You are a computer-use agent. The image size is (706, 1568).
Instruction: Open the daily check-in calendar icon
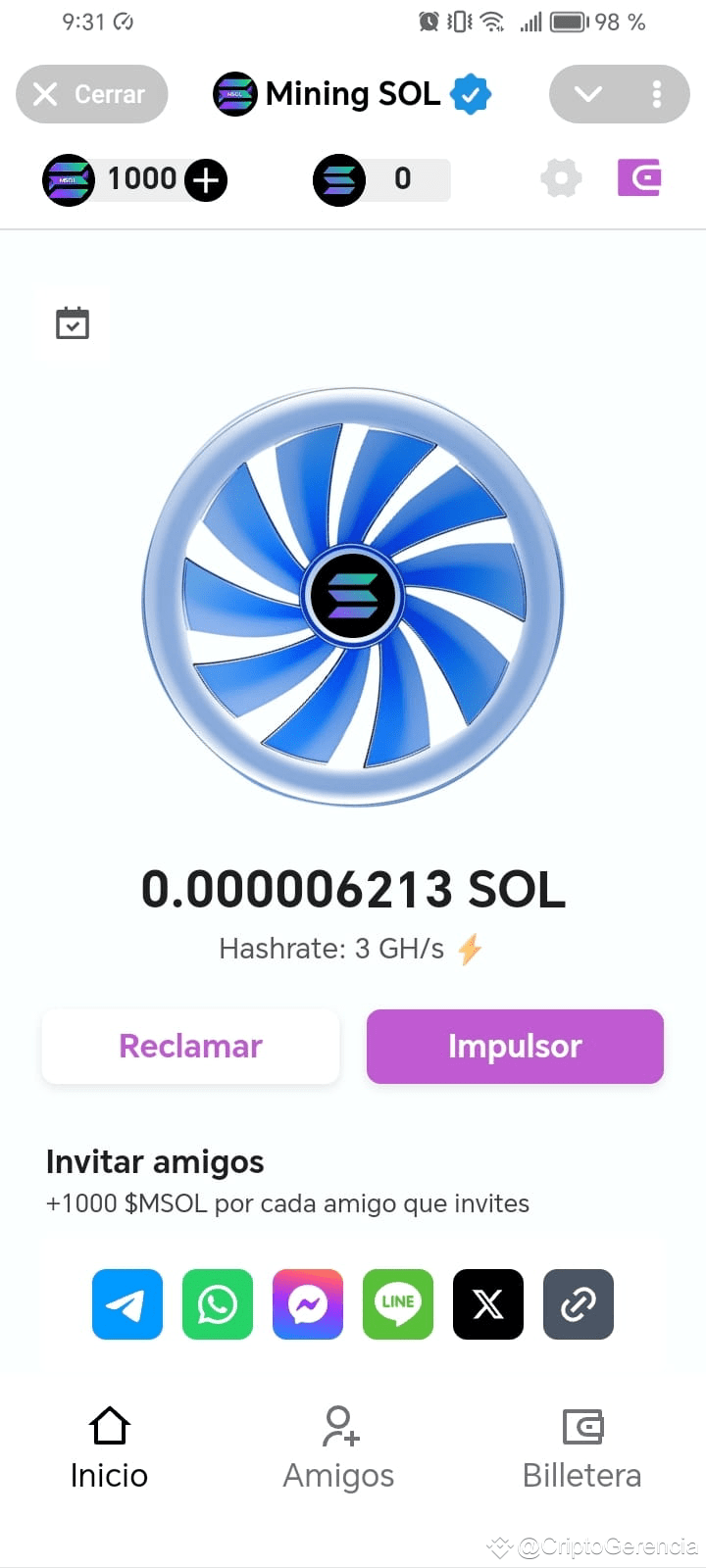(72, 321)
